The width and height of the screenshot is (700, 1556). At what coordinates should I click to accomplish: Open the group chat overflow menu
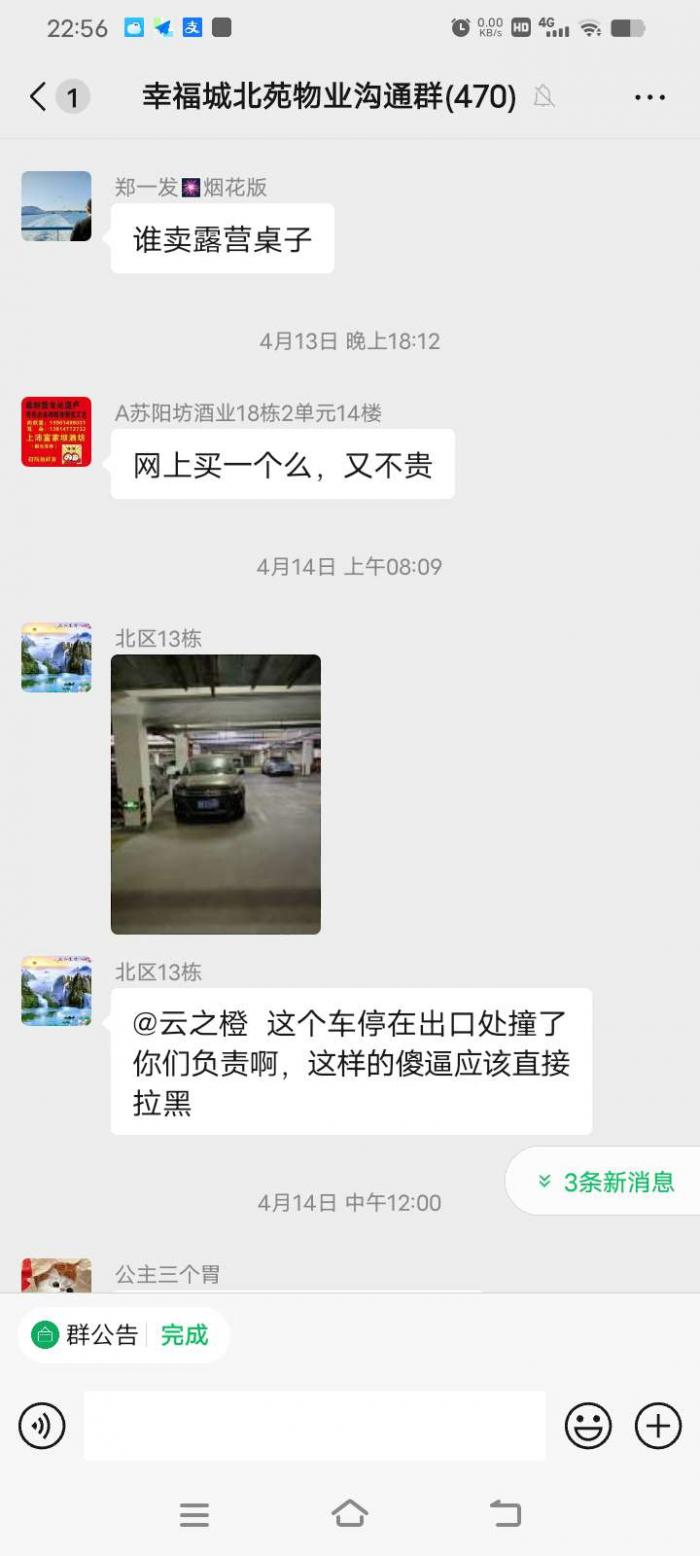pyautogui.click(x=649, y=97)
